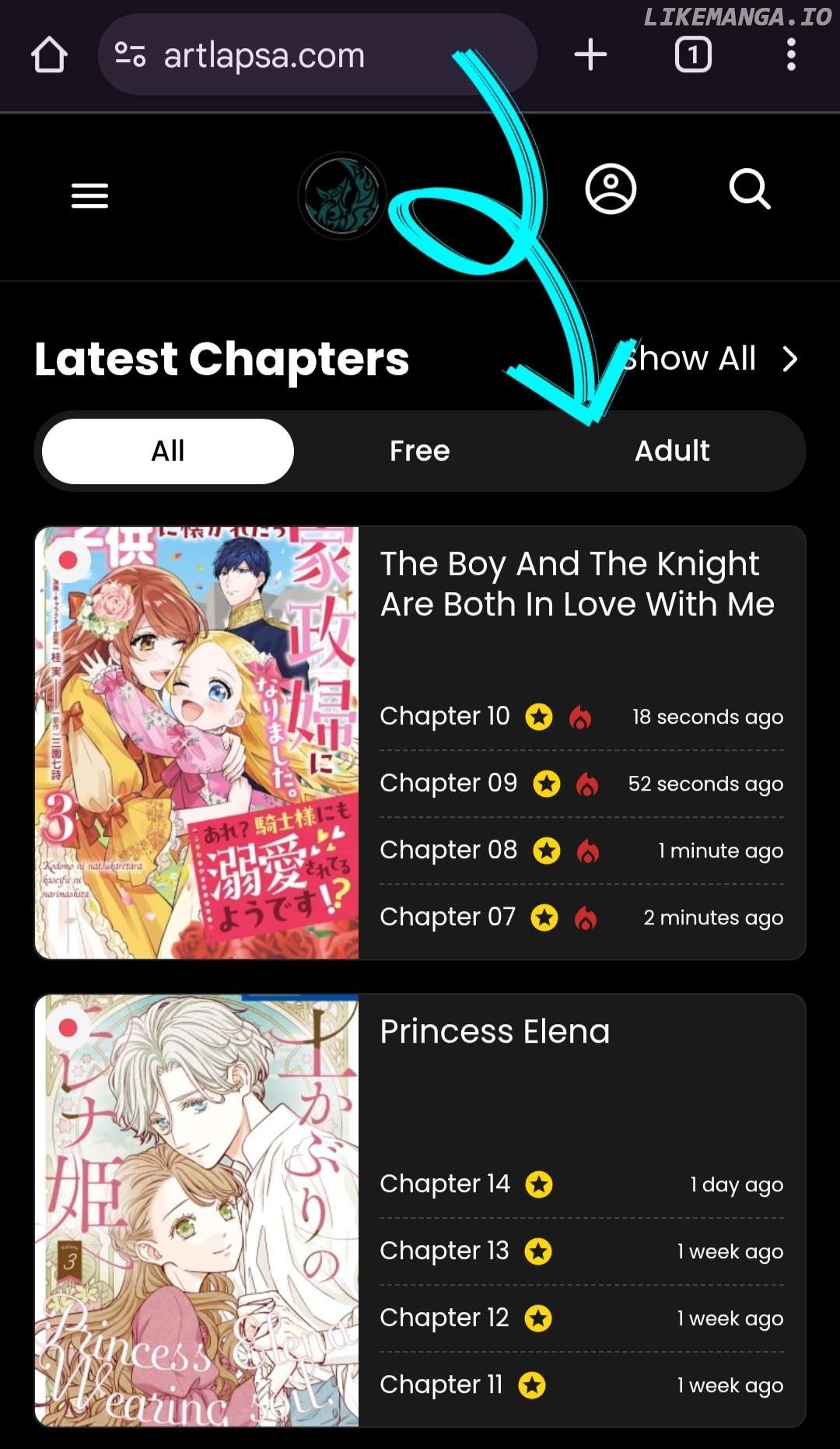Switch to the Adult tab

672,451
